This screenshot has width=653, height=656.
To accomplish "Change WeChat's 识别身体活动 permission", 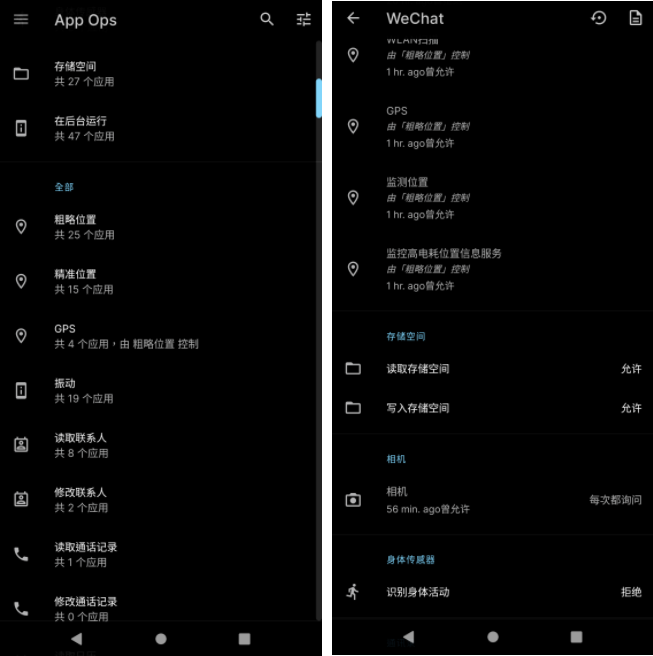I will [x=492, y=592].
